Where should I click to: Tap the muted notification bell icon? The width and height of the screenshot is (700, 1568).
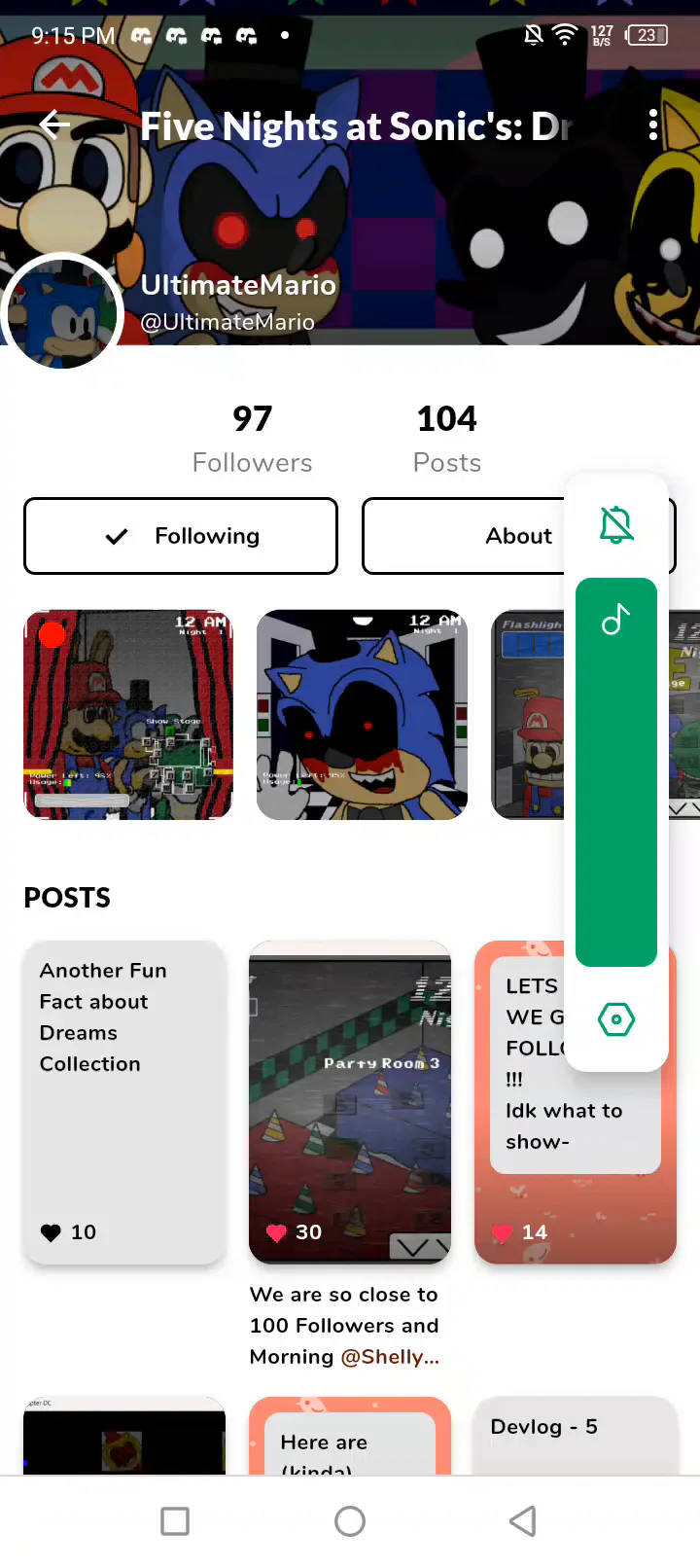click(616, 525)
